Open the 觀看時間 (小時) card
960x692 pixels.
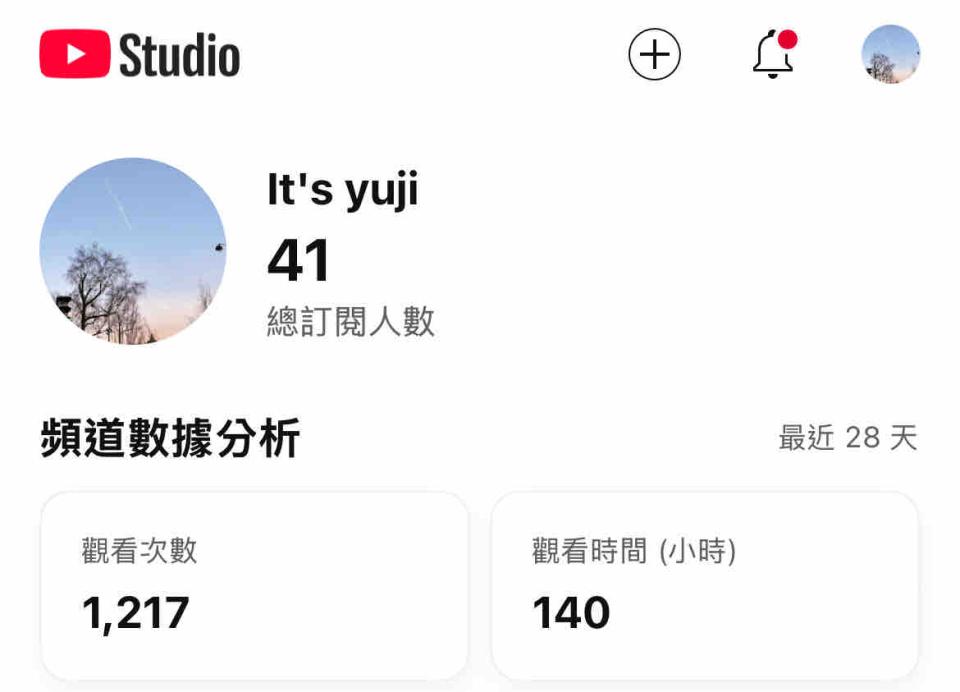704,585
